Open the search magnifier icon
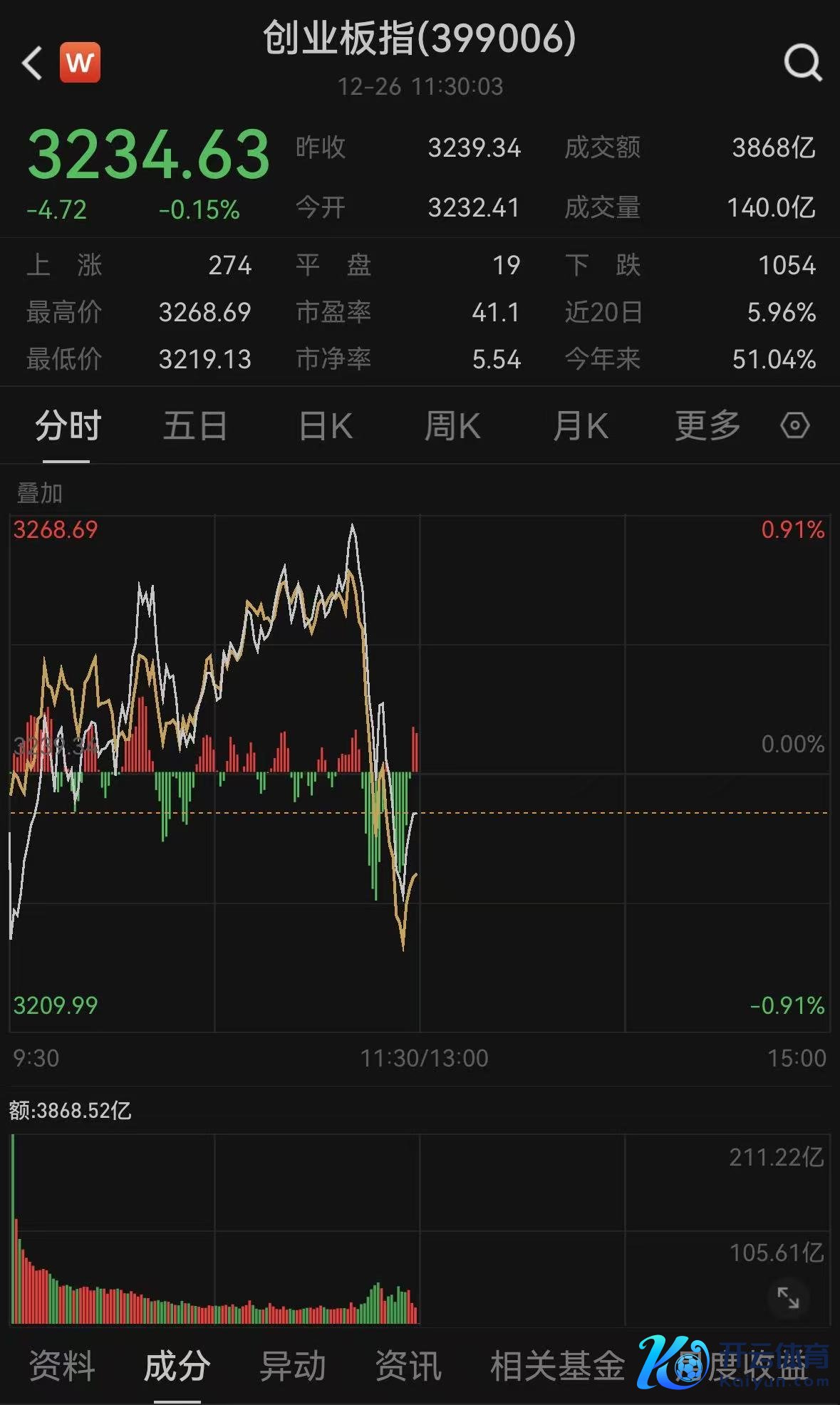 click(x=802, y=63)
